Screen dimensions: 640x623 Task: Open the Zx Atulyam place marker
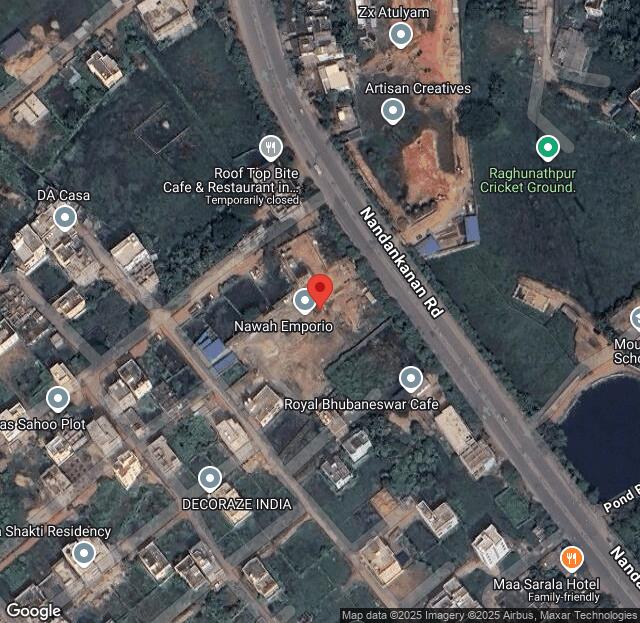point(401,36)
